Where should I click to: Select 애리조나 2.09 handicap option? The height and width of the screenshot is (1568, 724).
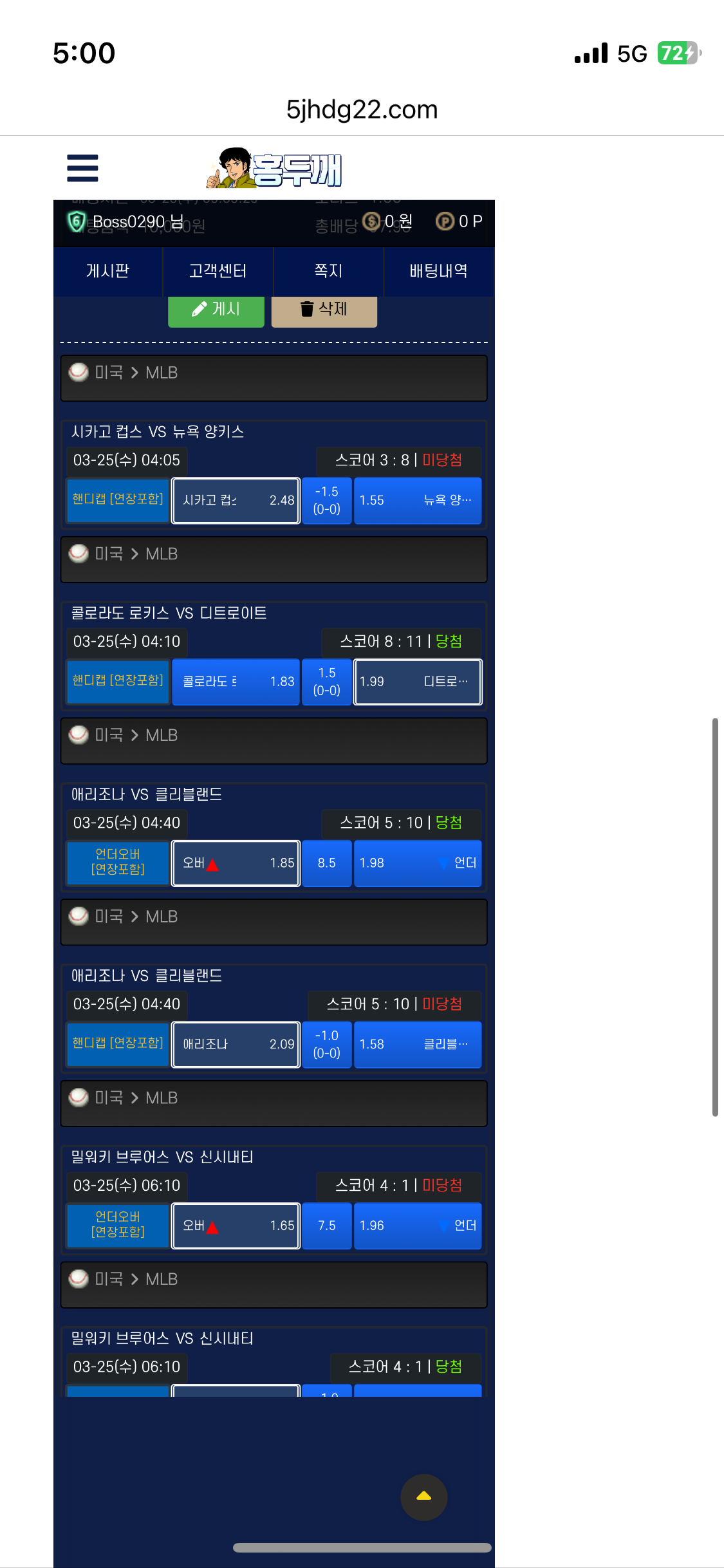pyautogui.click(x=236, y=1044)
